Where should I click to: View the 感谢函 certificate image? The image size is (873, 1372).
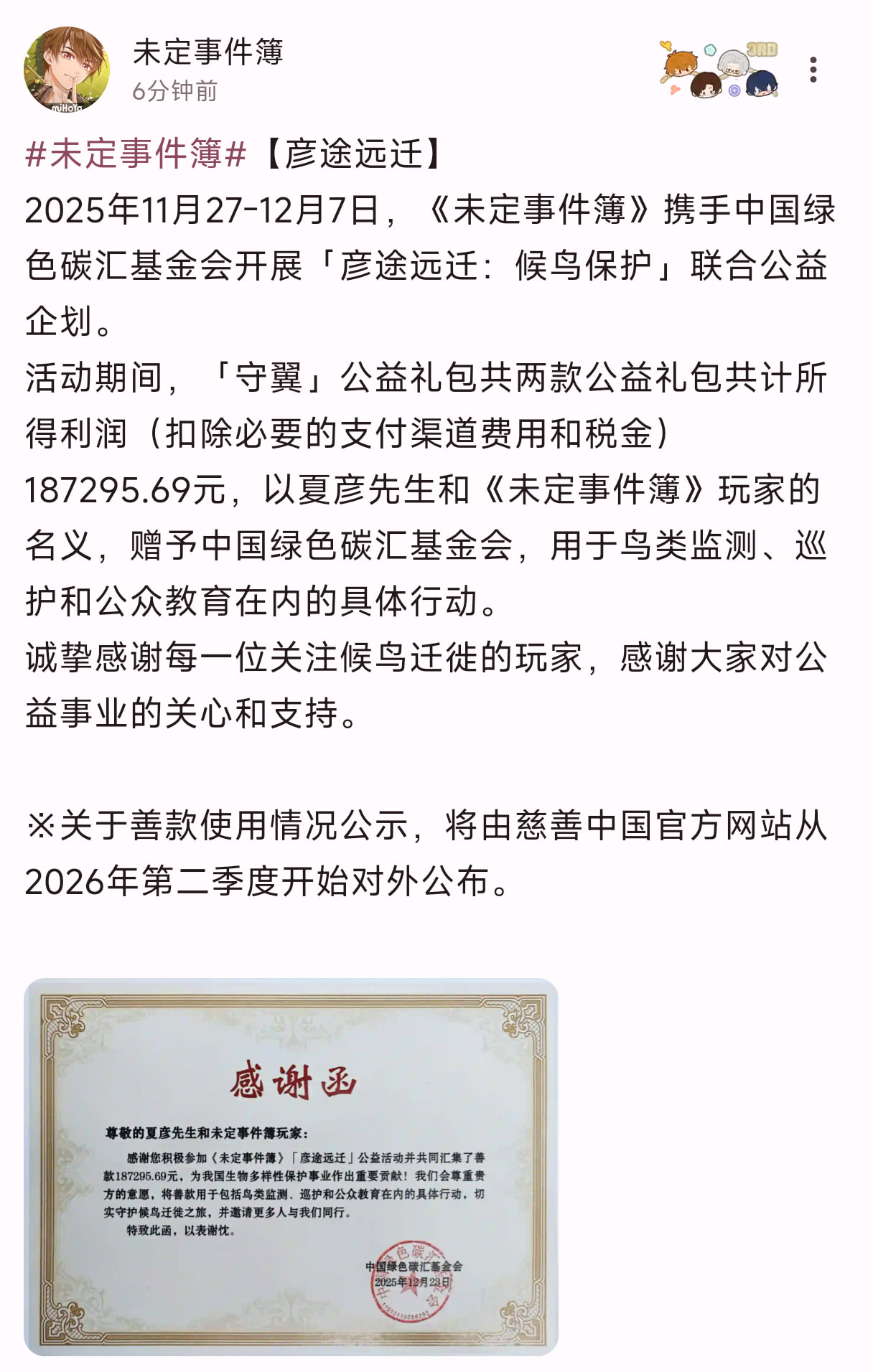pos(291,1166)
